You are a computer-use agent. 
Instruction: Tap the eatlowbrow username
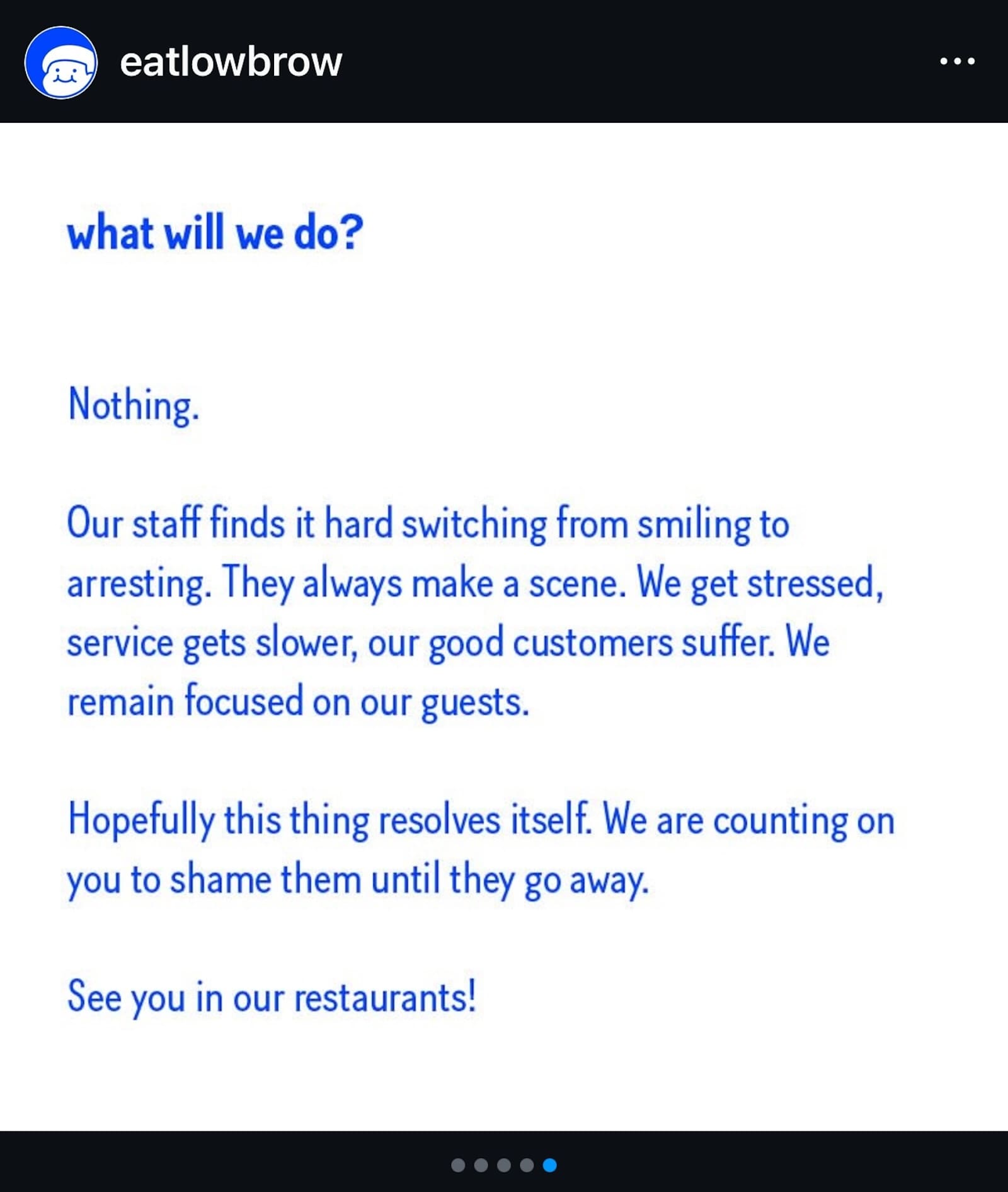click(x=231, y=62)
